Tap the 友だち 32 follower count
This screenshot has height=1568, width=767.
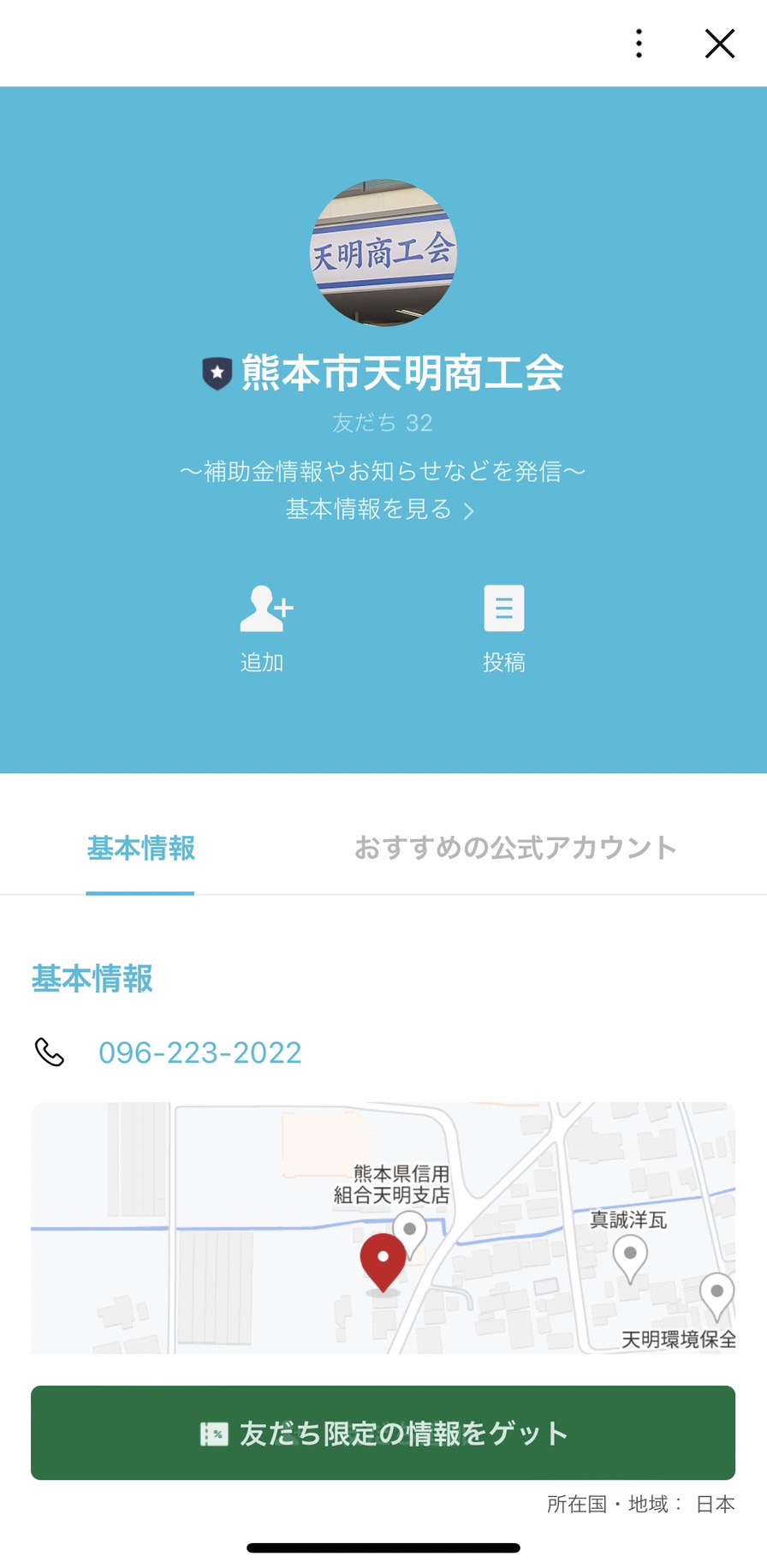point(383,422)
